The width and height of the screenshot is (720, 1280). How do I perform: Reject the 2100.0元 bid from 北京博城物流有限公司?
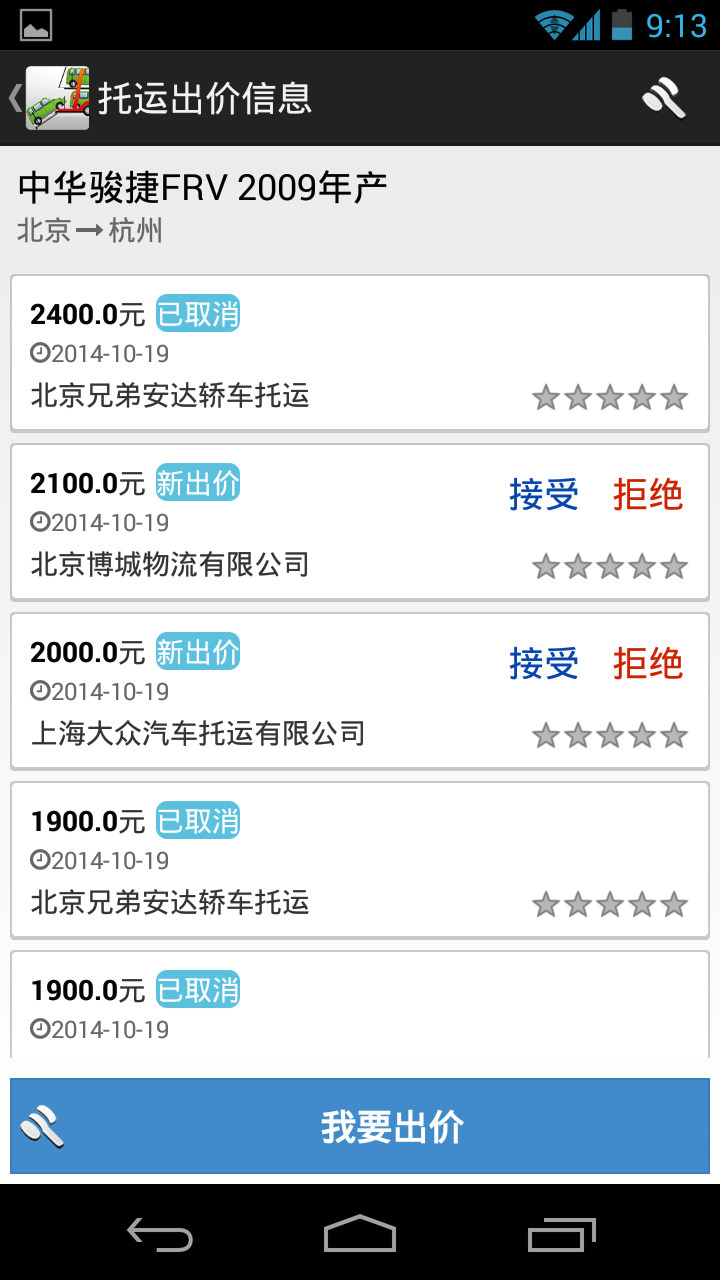point(648,495)
